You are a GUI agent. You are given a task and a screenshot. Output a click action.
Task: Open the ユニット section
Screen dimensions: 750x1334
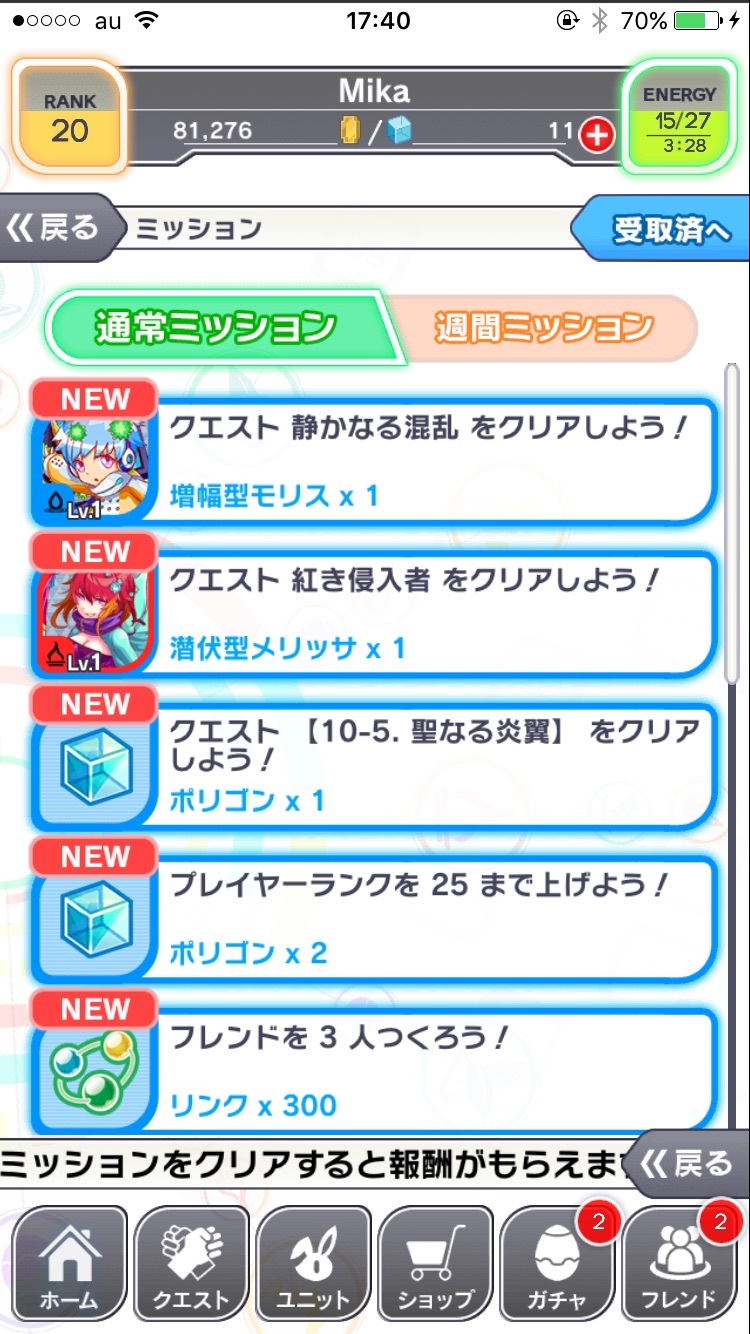pos(313,1264)
